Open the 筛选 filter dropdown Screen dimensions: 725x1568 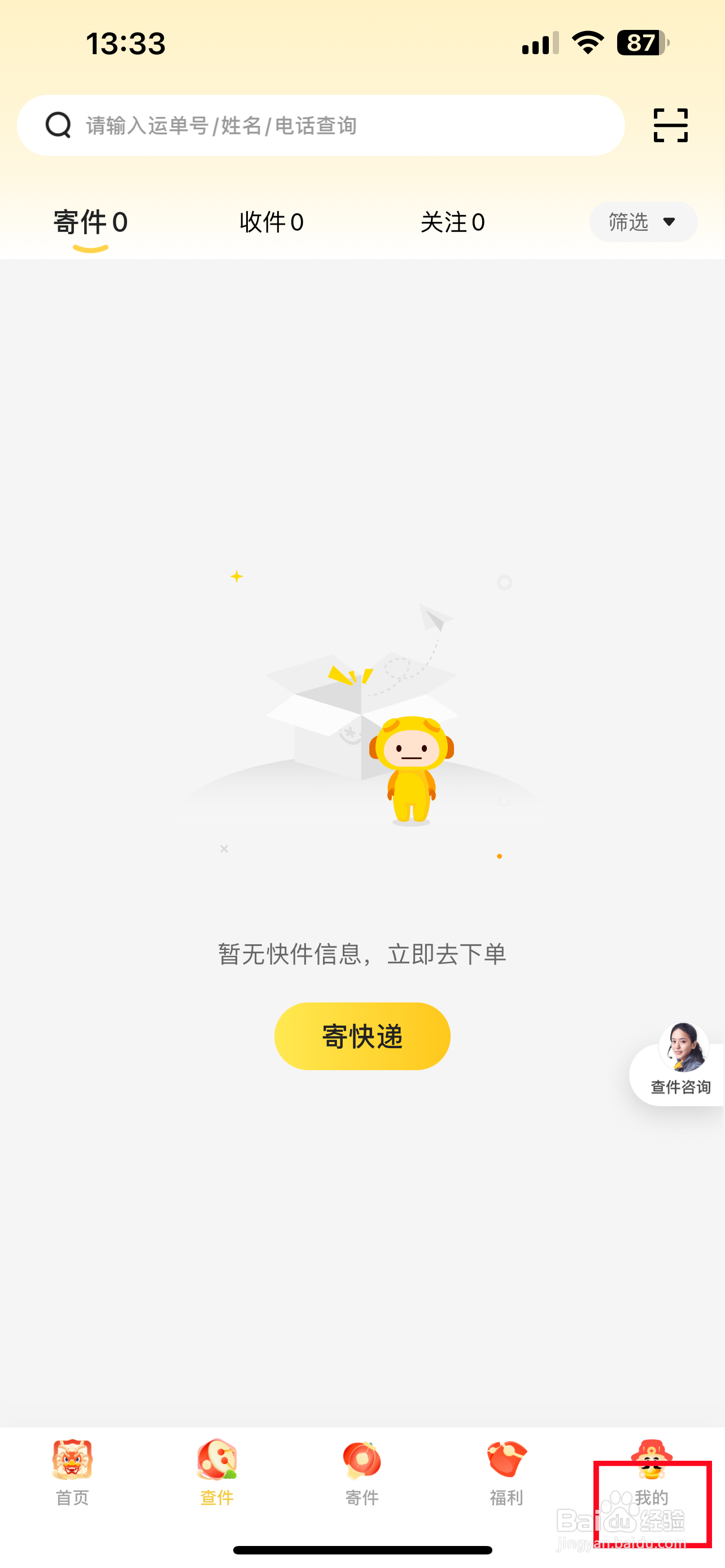click(x=630, y=222)
